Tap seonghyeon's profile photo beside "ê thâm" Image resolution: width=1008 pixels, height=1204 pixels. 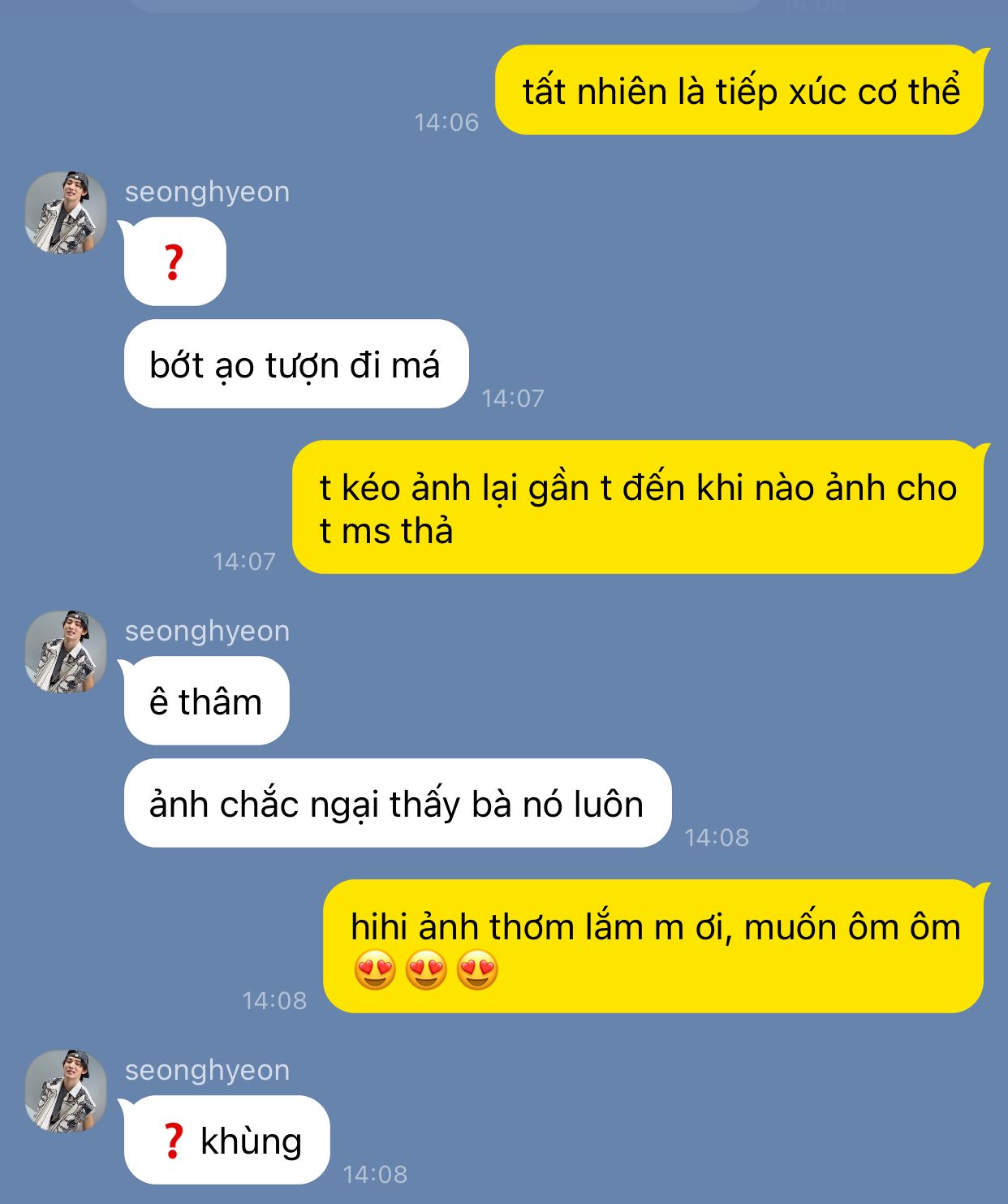pos(66,652)
